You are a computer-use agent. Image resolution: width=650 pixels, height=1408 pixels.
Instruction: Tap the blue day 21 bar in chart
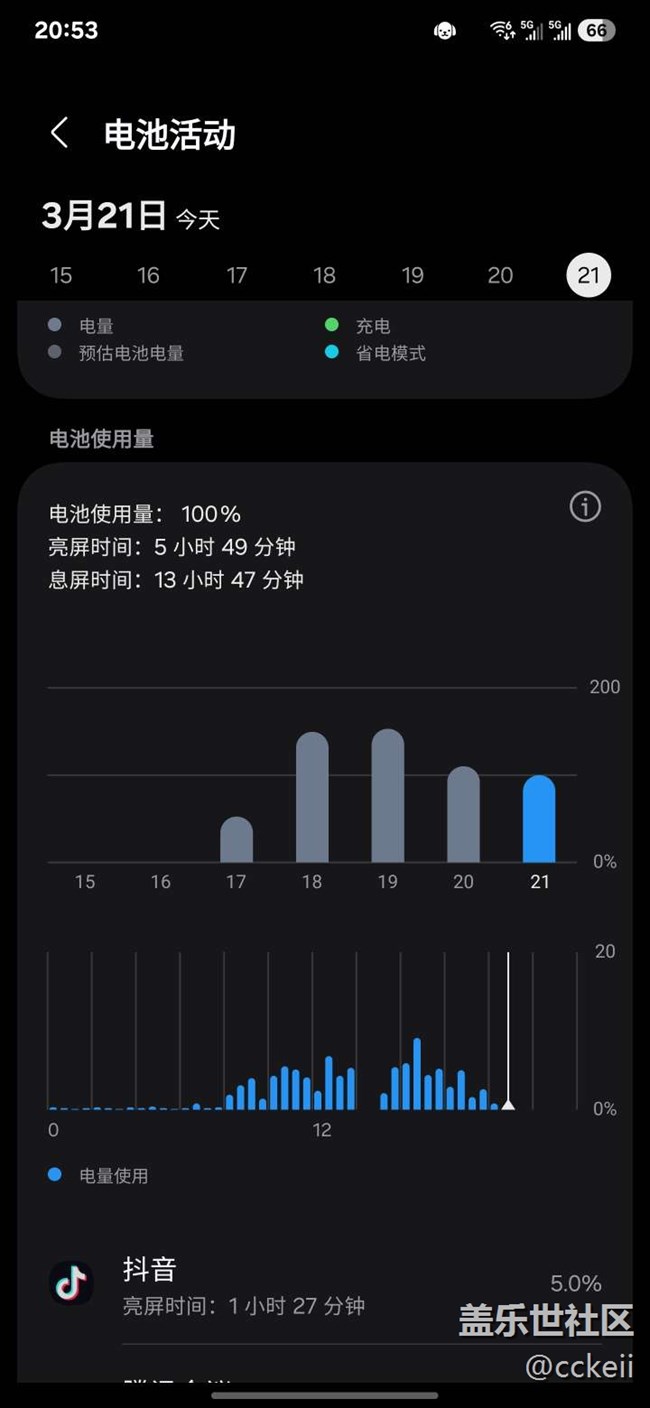539,819
